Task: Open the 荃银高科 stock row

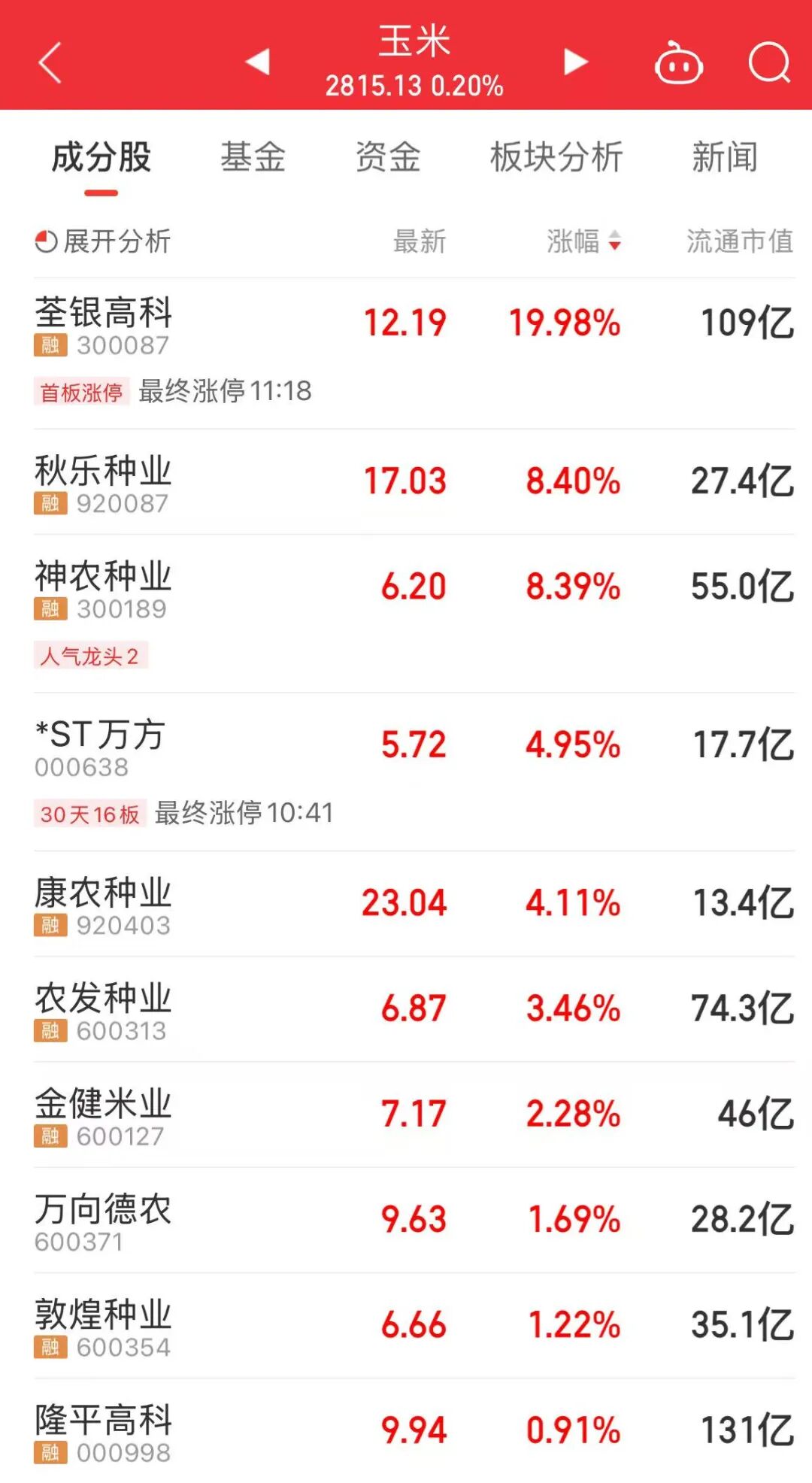Action: pyautogui.click(x=104, y=313)
